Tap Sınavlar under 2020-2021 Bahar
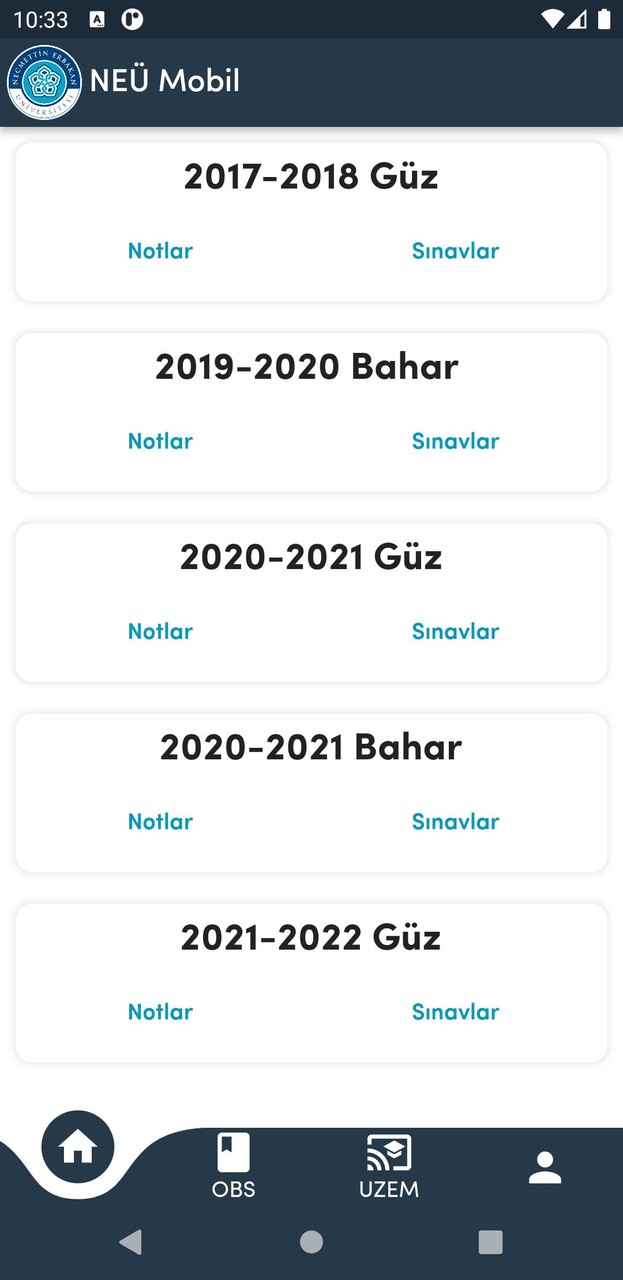The height and width of the screenshot is (1280, 623). [x=455, y=822]
